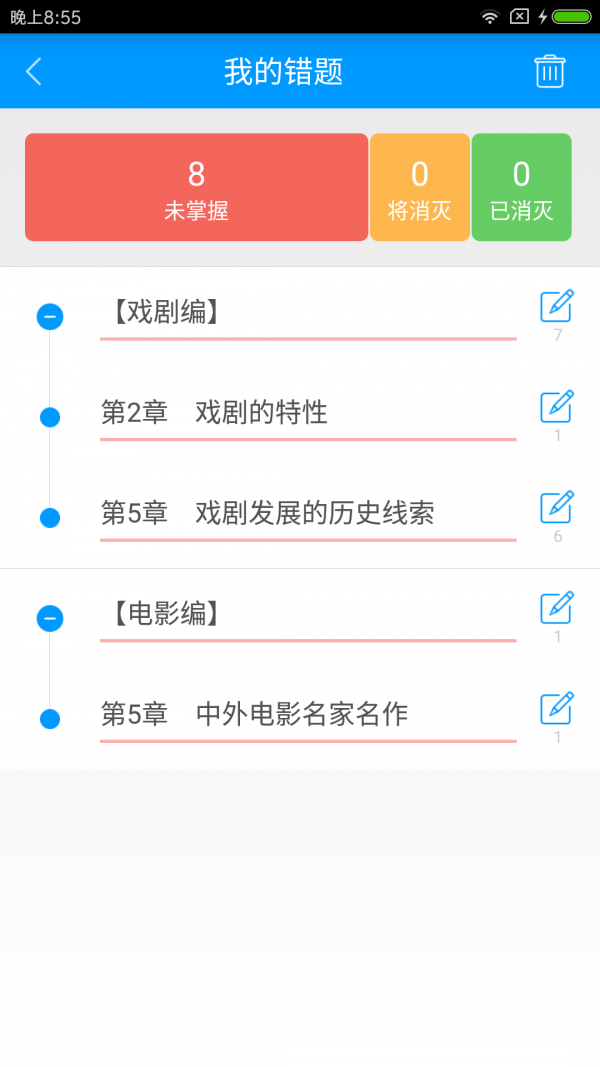Open the trash bin to delete
The image size is (600, 1067).
(549, 71)
